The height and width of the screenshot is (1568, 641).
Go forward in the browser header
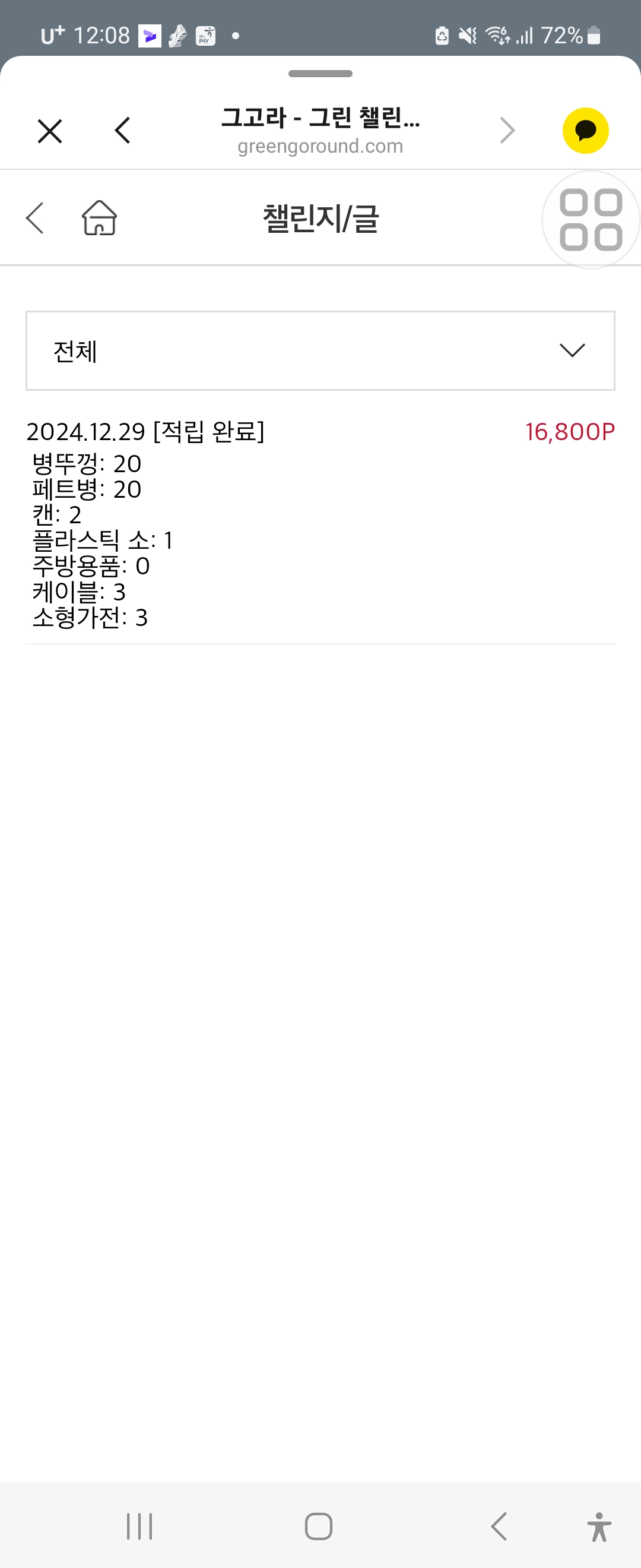coord(507,131)
